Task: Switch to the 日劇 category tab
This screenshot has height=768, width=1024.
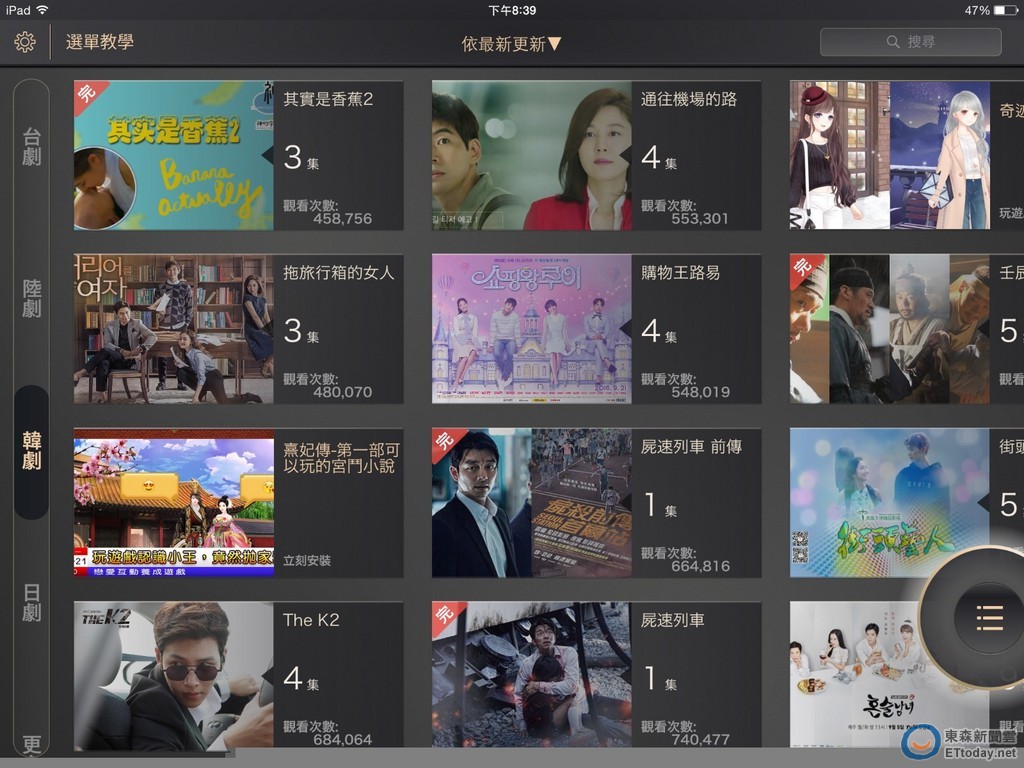Action: coord(32,603)
